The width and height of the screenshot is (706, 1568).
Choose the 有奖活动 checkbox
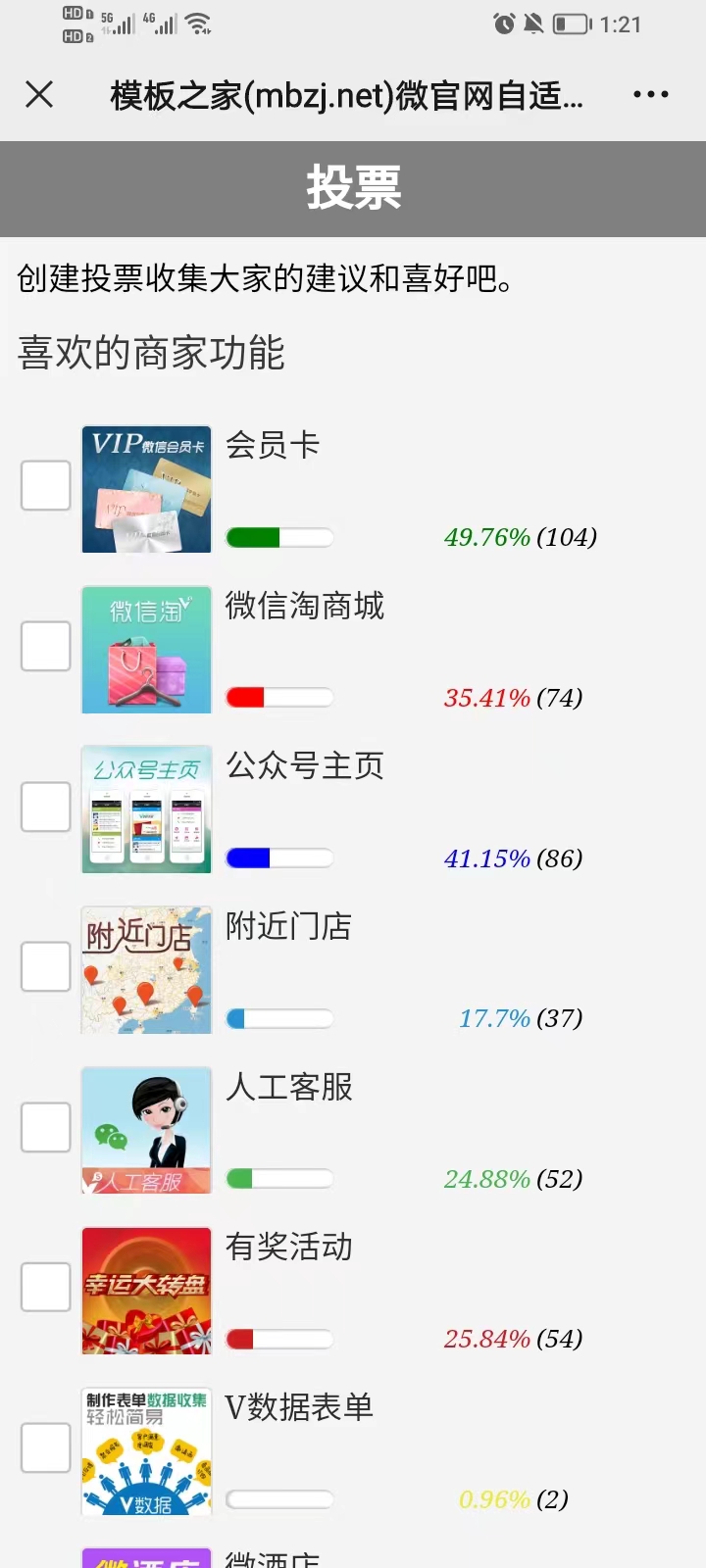46,1287
